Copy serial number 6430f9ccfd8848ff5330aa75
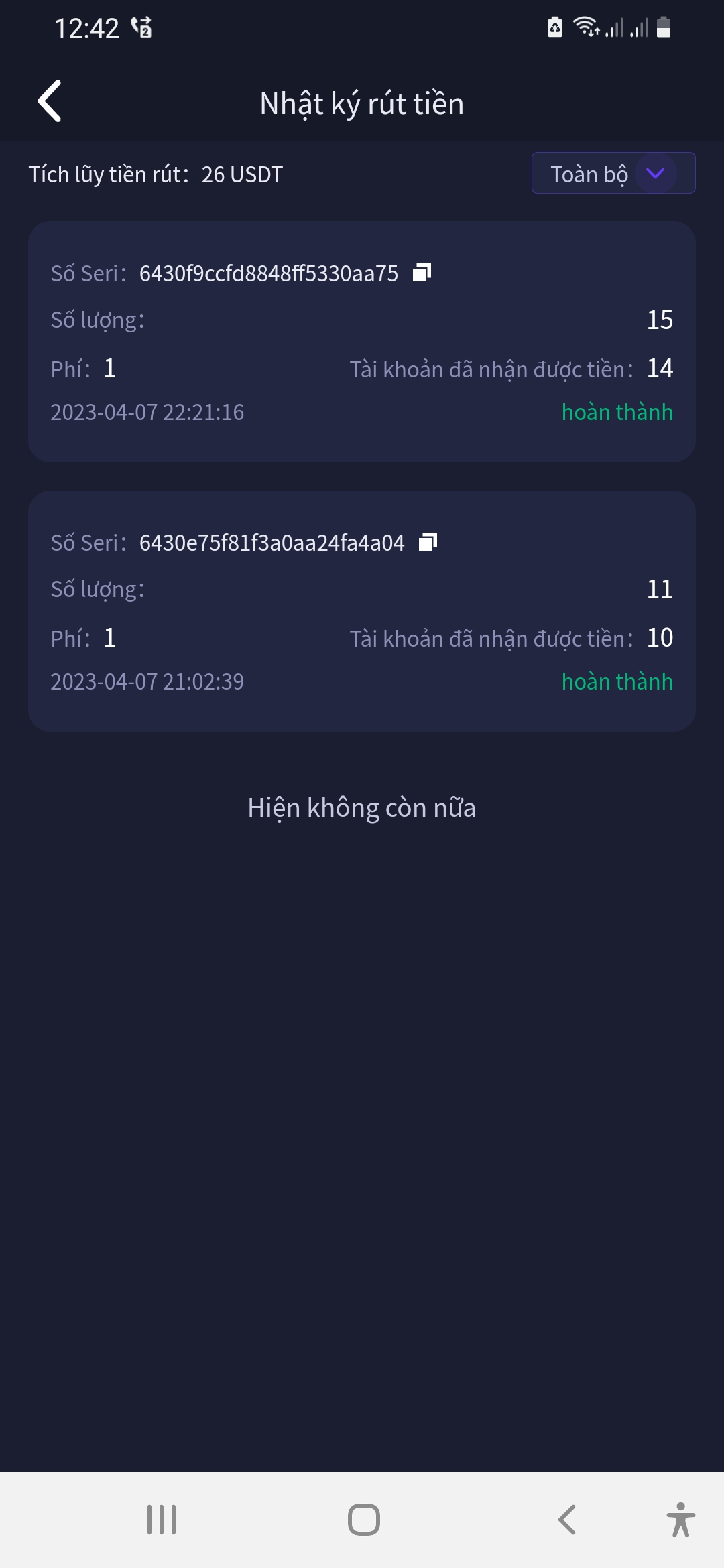724x1568 pixels. [422, 272]
